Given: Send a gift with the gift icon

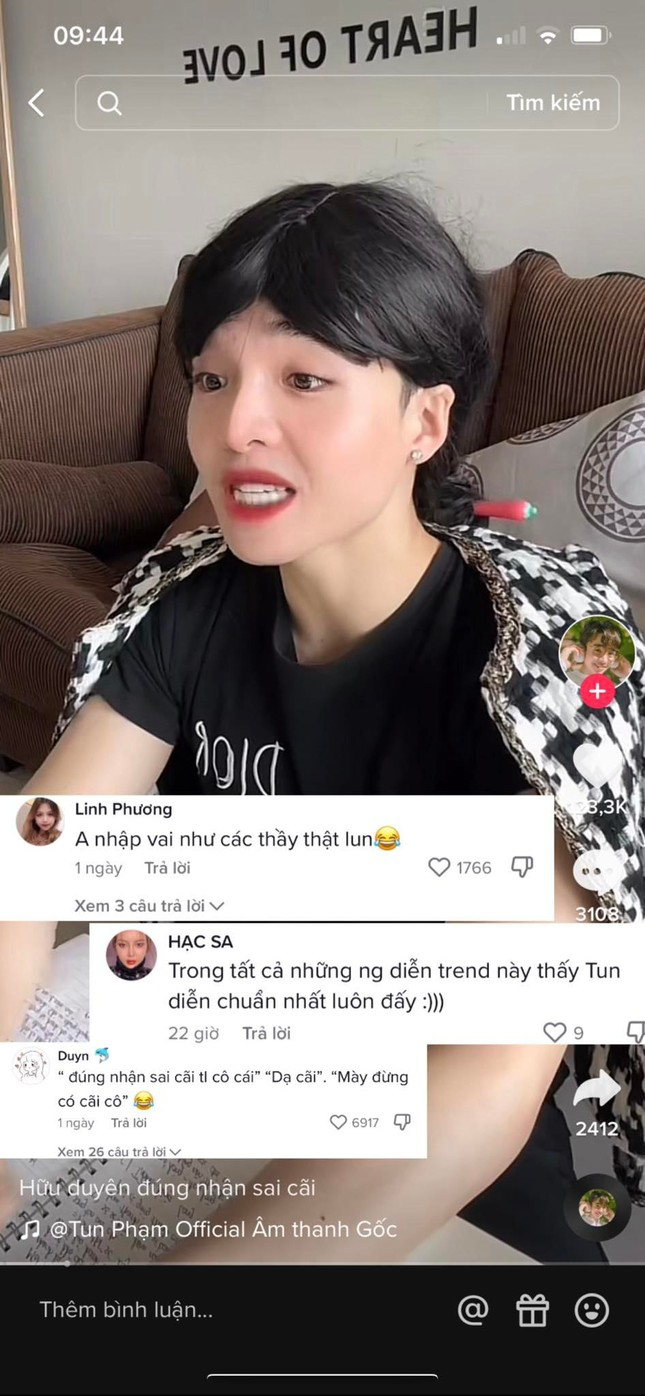Looking at the screenshot, I should (x=532, y=1310).
